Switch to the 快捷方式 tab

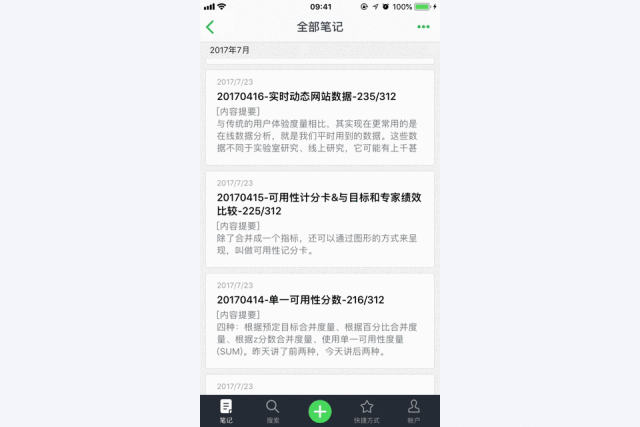367,410
